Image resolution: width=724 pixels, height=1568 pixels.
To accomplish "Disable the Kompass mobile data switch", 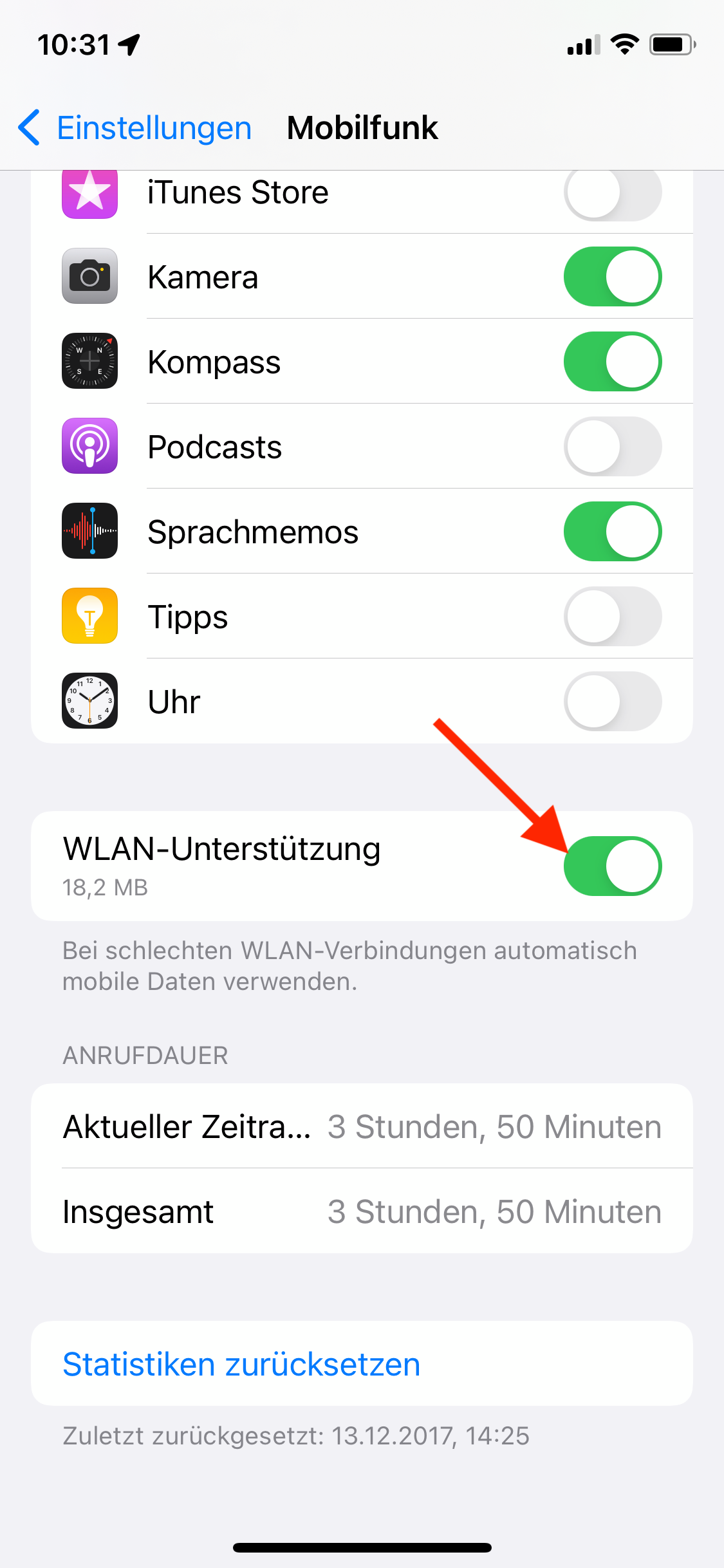I will tap(613, 362).
